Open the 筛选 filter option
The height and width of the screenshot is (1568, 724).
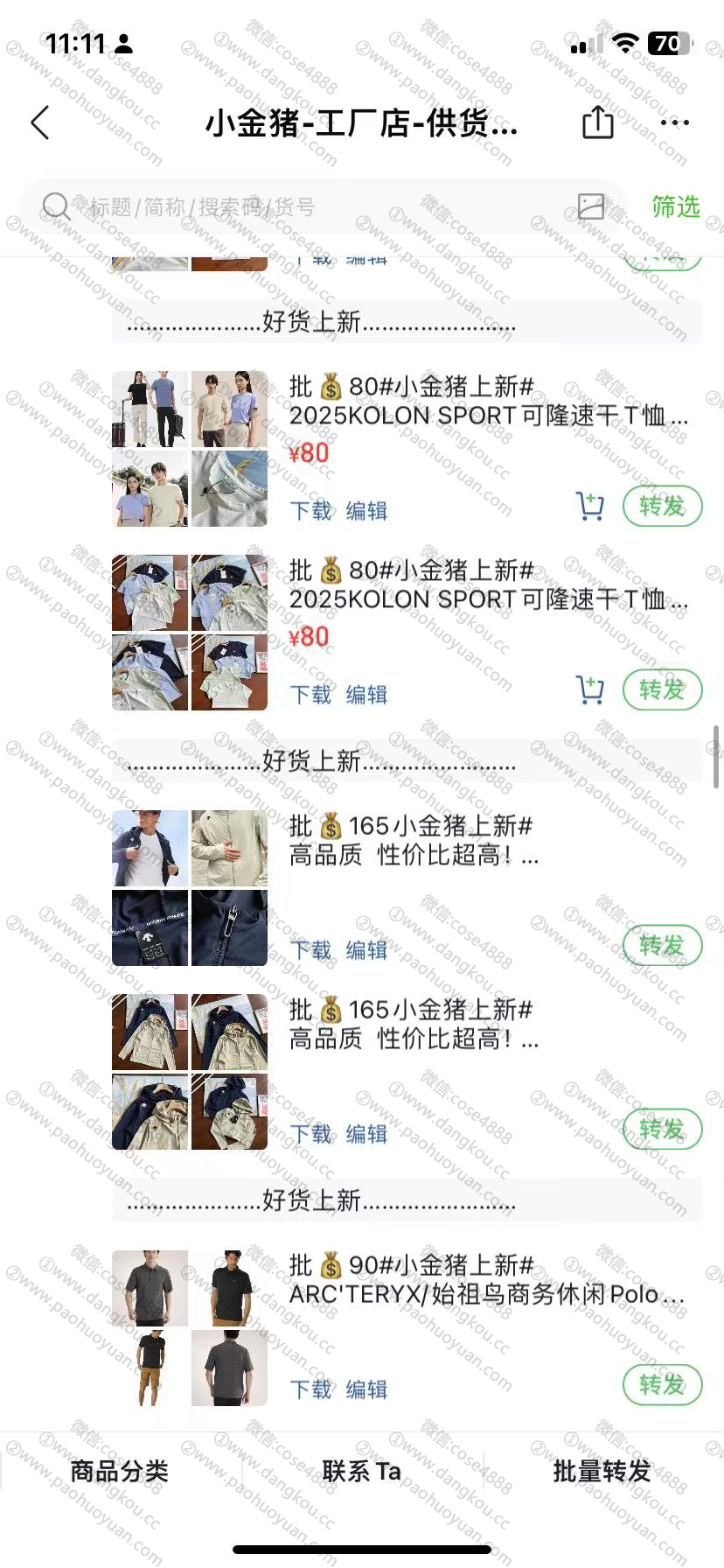[676, 206]
